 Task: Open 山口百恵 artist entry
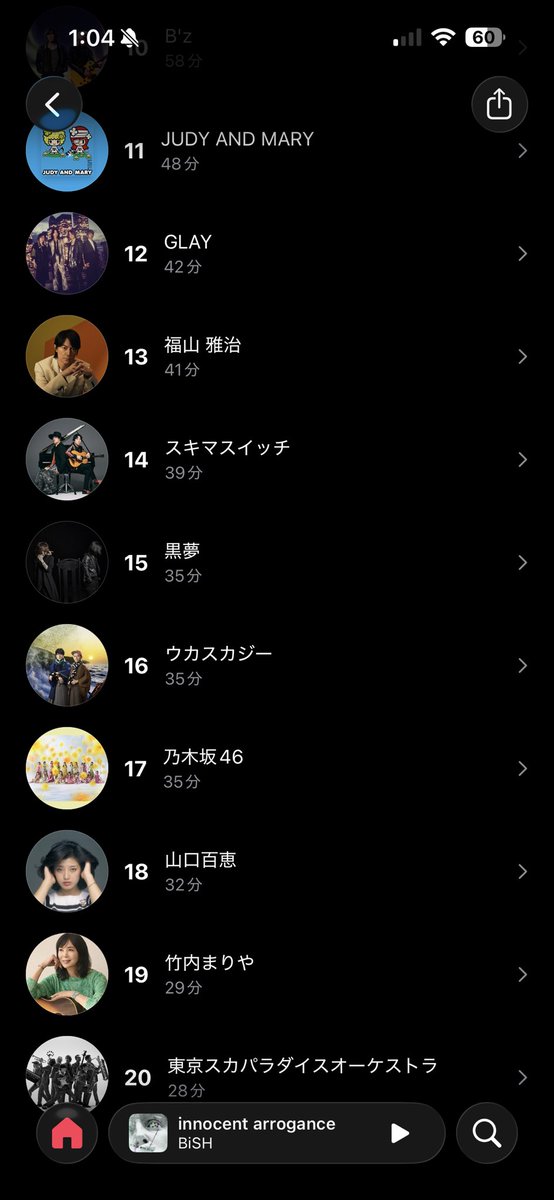point(277,871)
